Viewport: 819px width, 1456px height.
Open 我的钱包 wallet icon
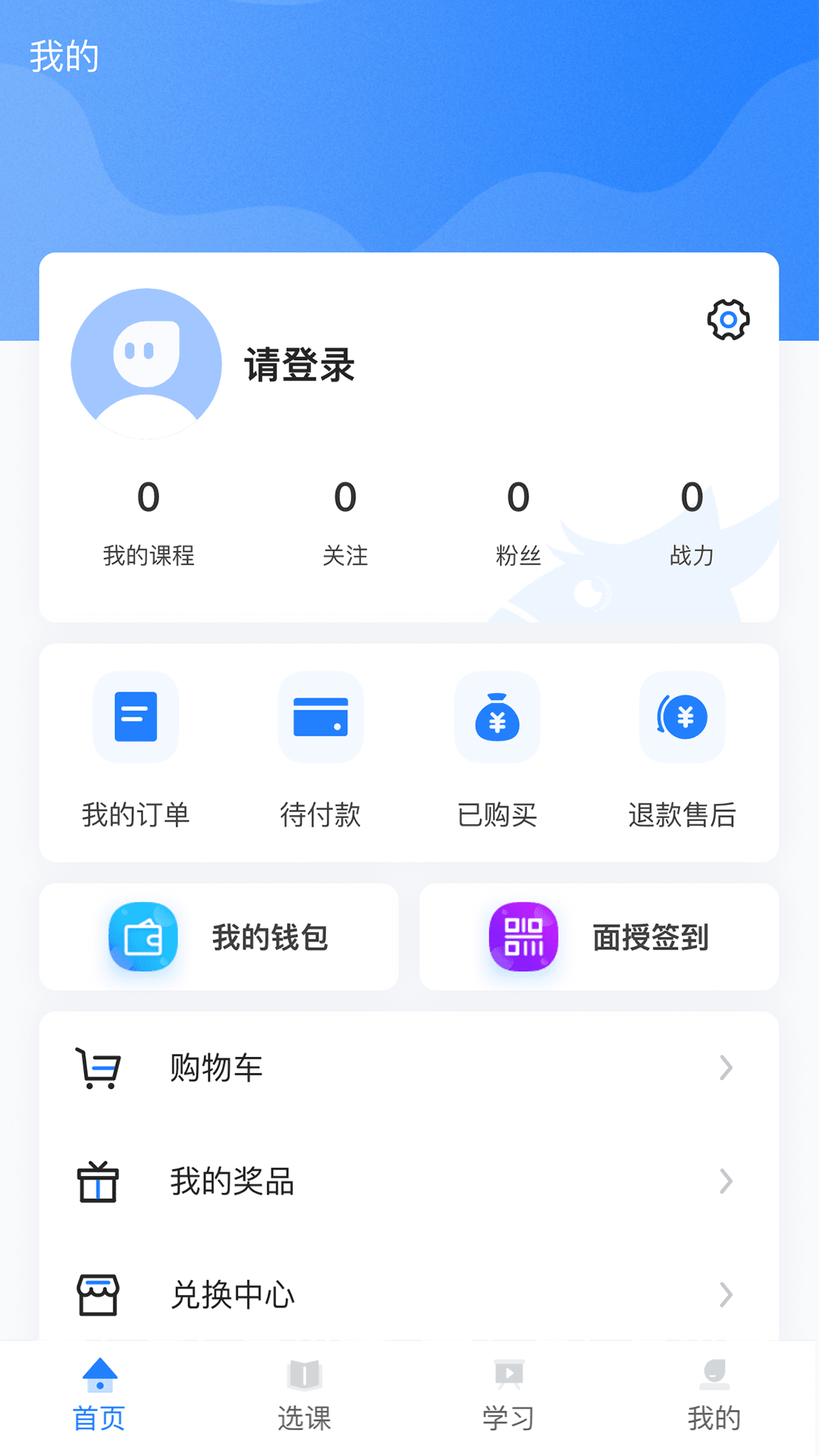(143, 937)
